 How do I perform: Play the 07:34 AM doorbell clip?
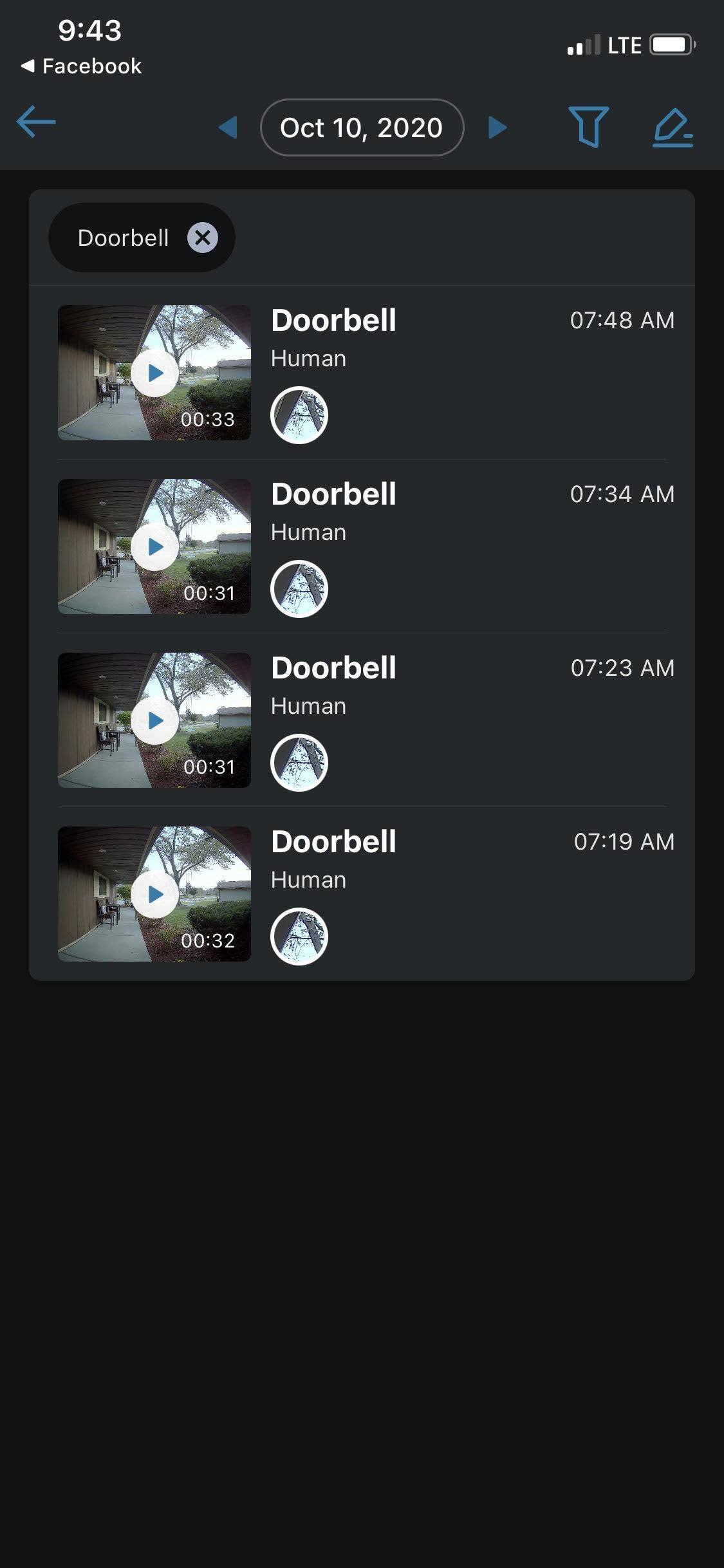[155, 546]
